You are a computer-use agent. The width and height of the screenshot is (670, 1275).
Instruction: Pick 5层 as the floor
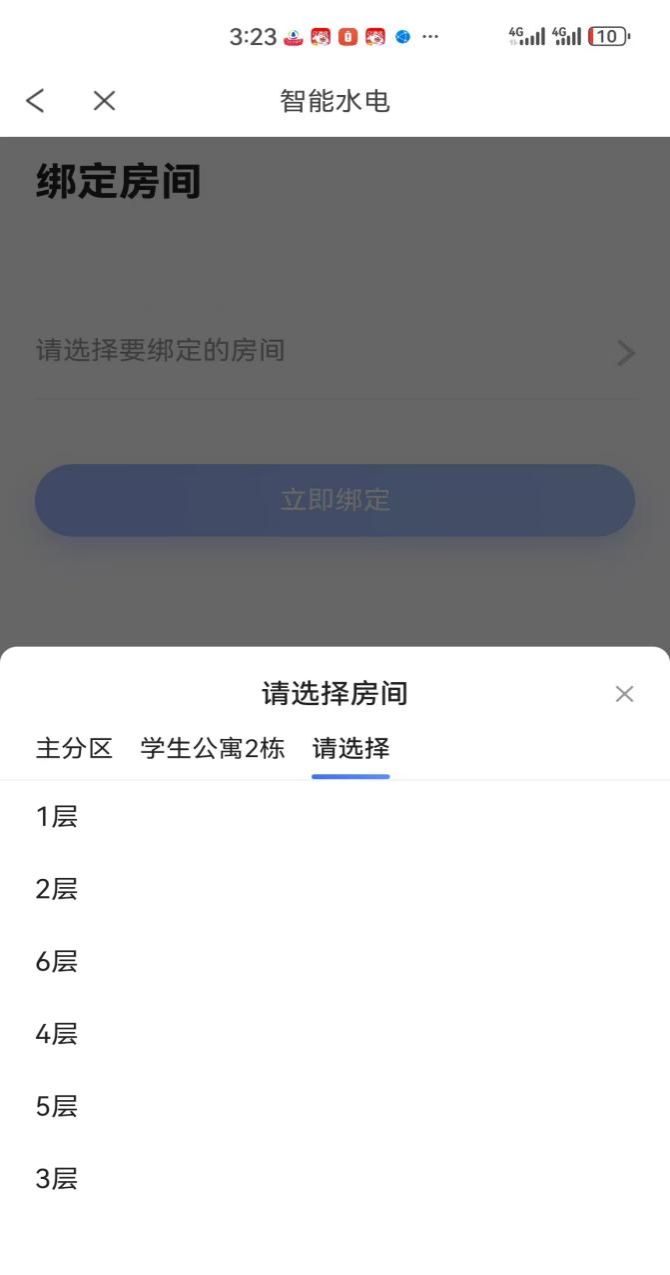(x=57, y=1107)
